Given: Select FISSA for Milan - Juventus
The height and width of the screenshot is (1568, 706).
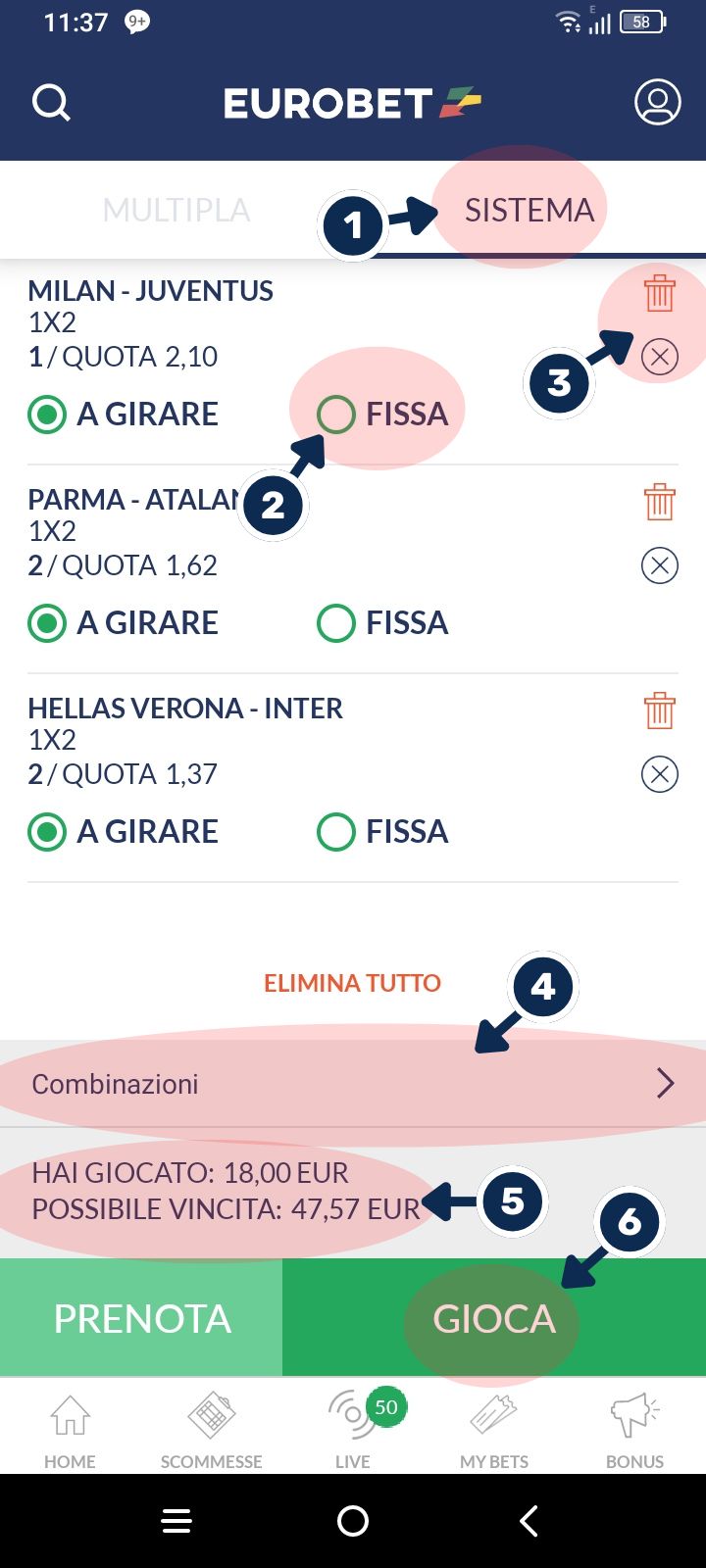Looking at the screenshot, I should point(336,414).
